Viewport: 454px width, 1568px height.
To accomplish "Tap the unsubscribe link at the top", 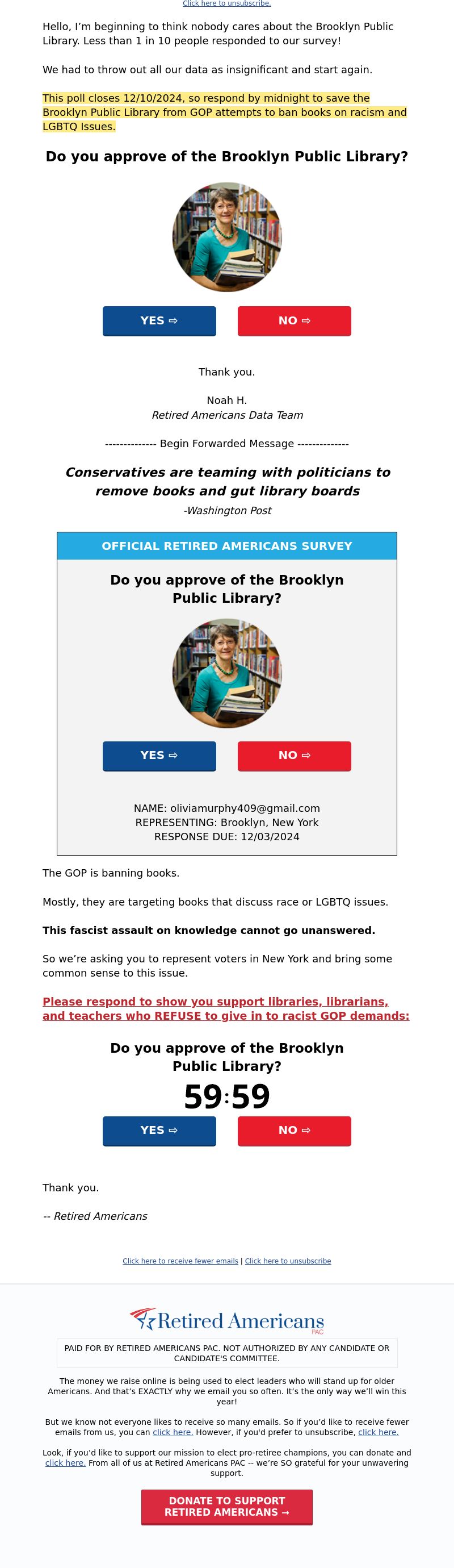I will [x=226, y=3].
